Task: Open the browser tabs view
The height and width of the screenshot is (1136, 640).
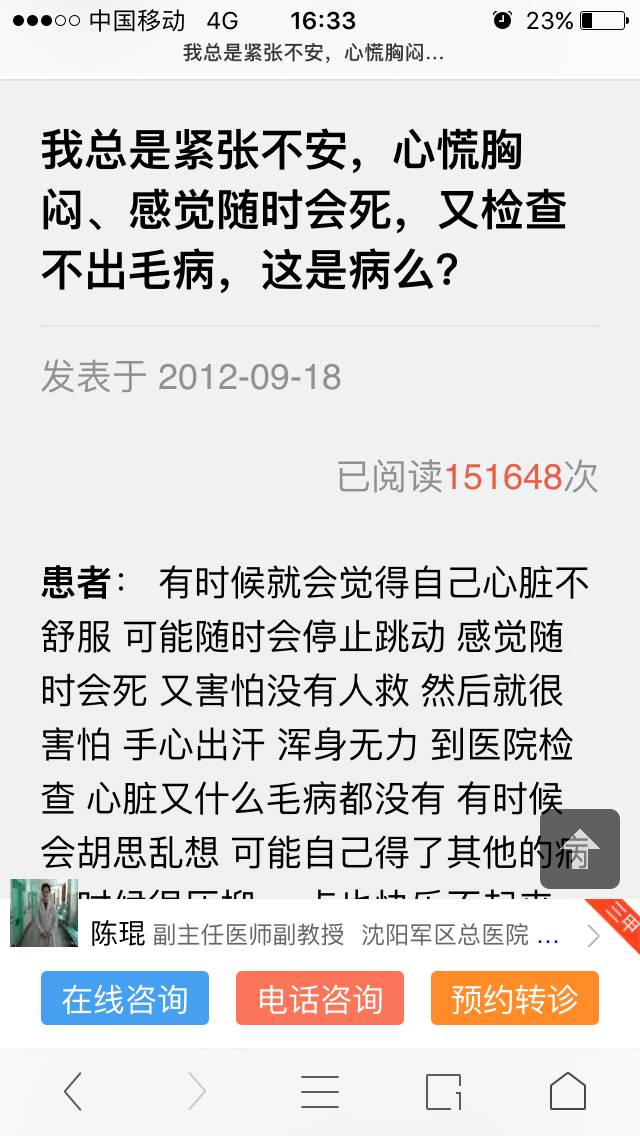Action: coord(443,1091)
